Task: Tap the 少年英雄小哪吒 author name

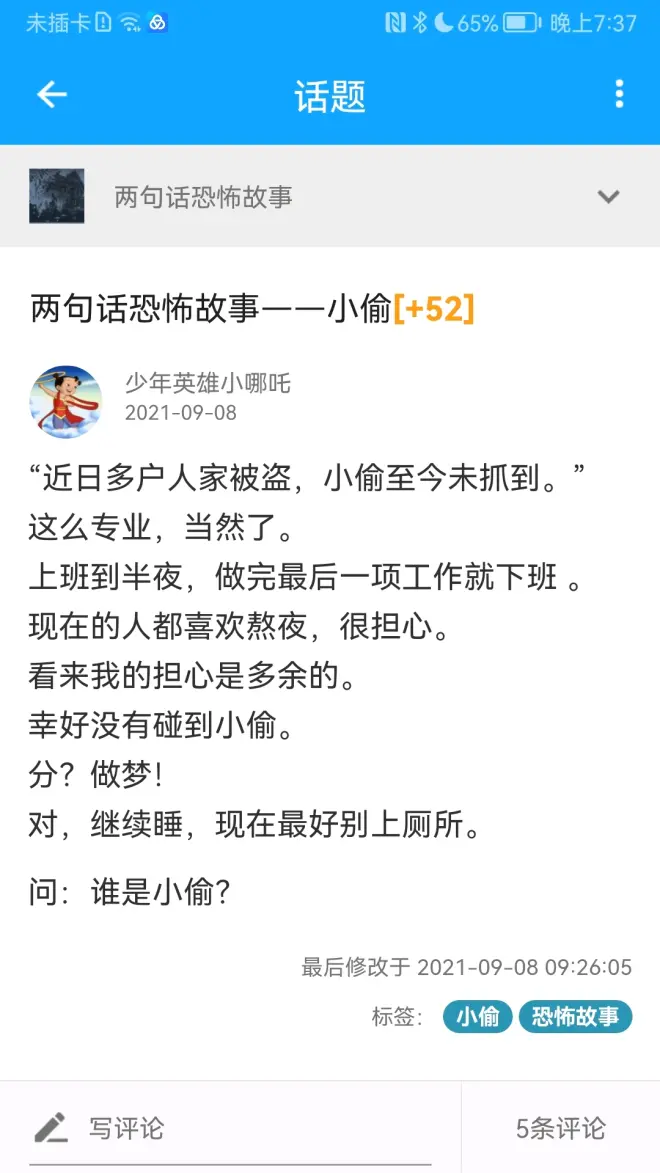Action: (x=207, y=383)
